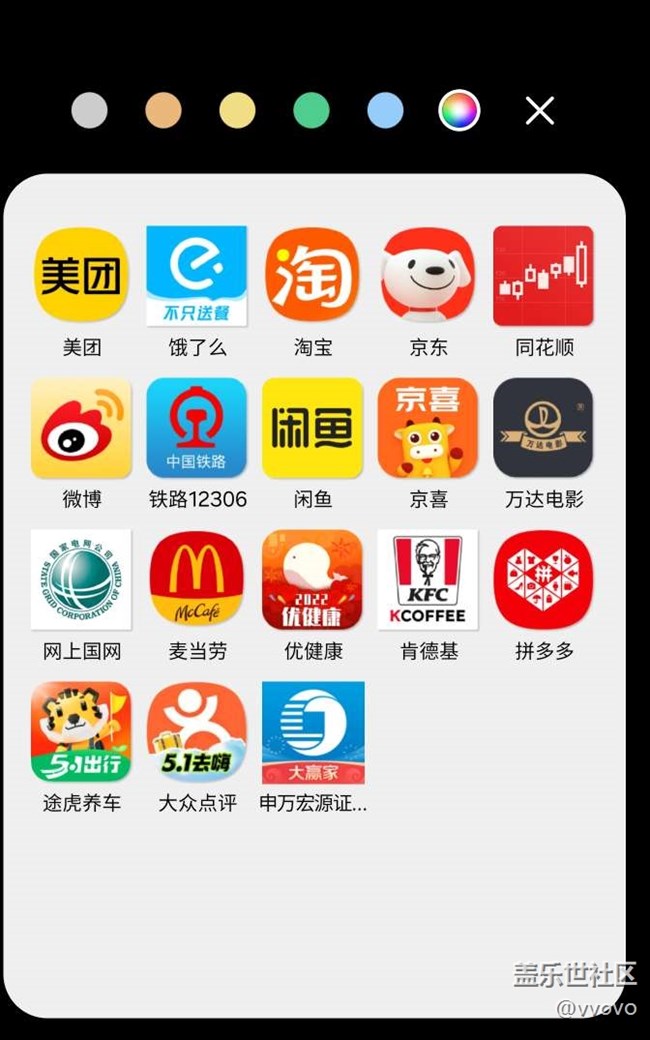Viewport: 650px width, 1040px height.
Task: Launch the 京东 app
Action: click(x=428, y=275)
